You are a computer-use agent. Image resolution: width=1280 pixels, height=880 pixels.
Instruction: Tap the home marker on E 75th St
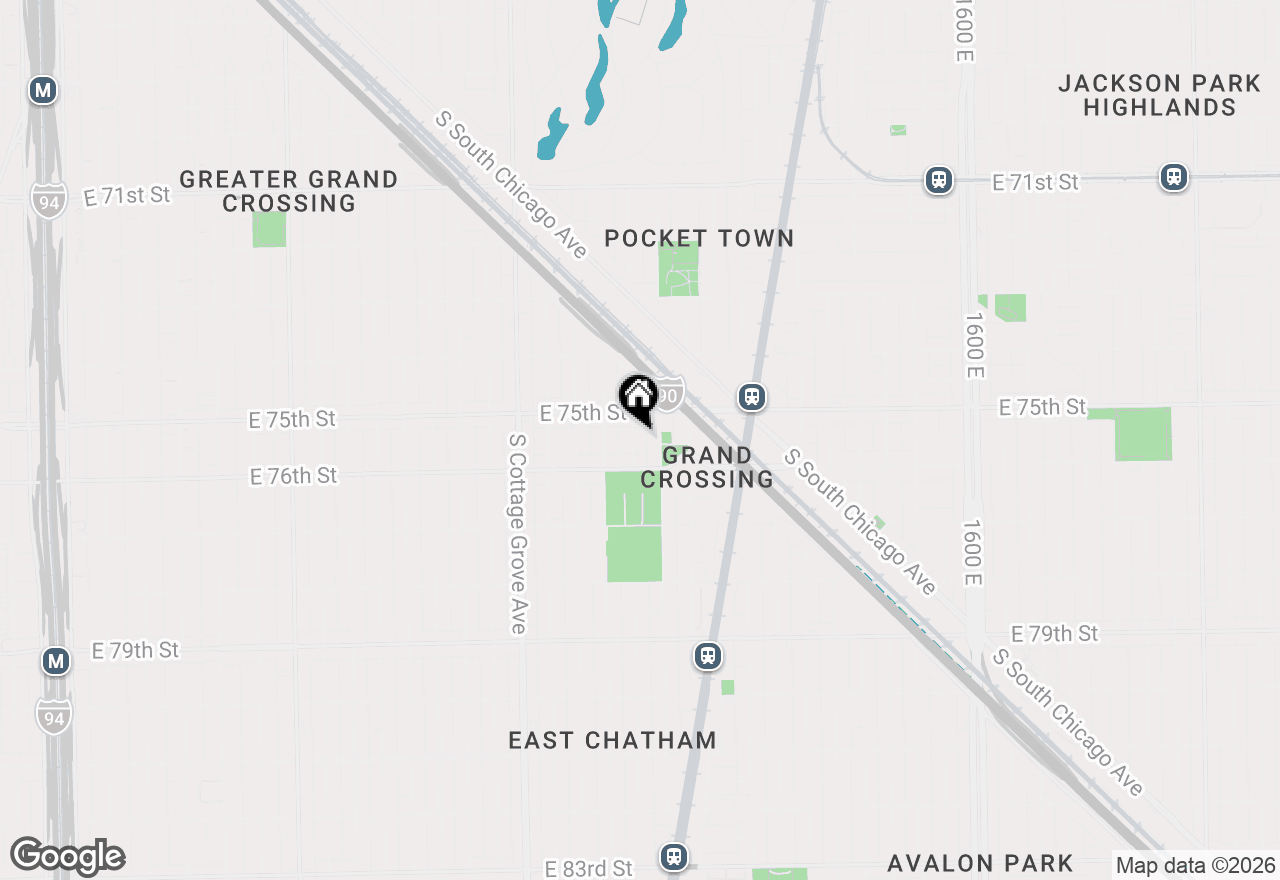point(638,397)
